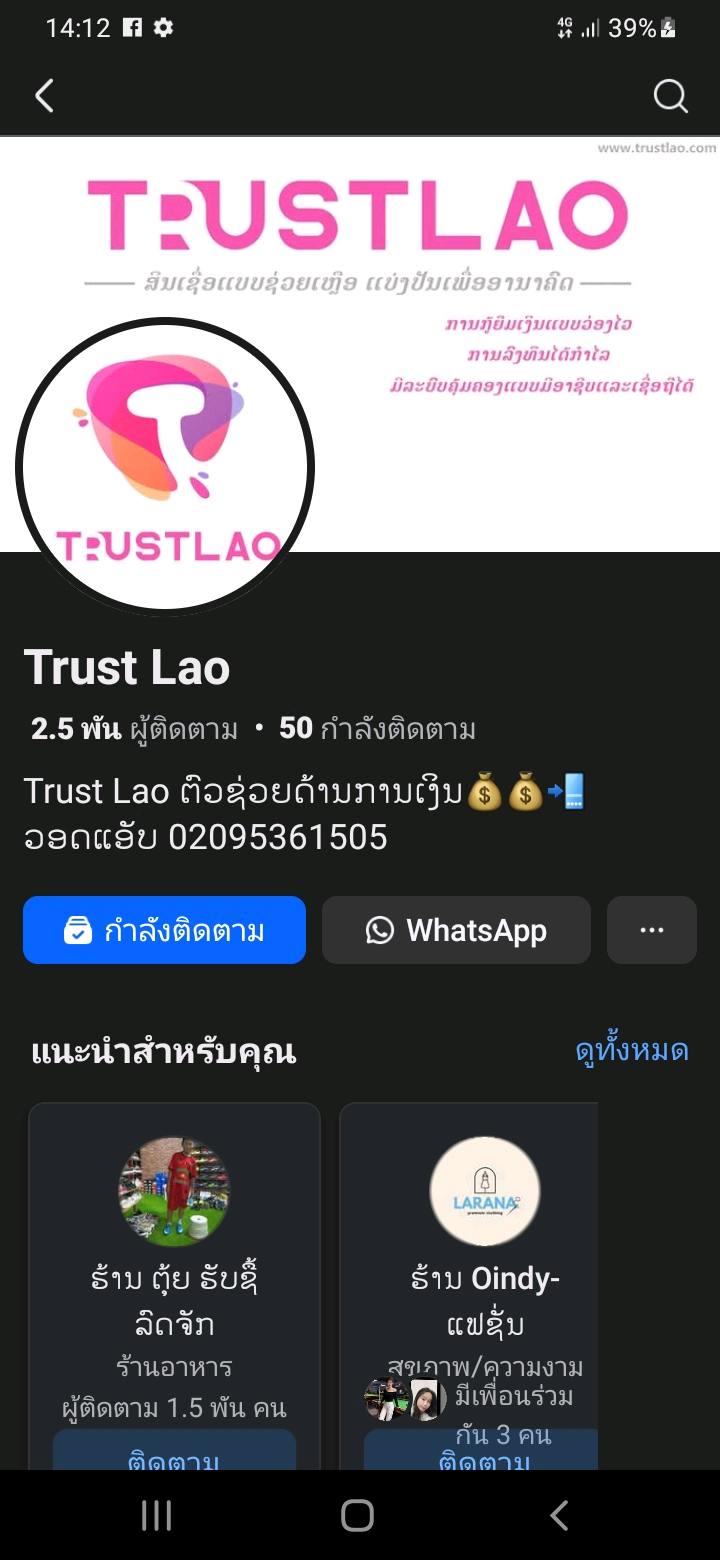Image resolution: width=720 pixels, height=1560 pixels.
Task: Follow the ร้าน ตุ้ย ຮັບຊື້ ລົດຈັກ page
Action: [174, 1456]
